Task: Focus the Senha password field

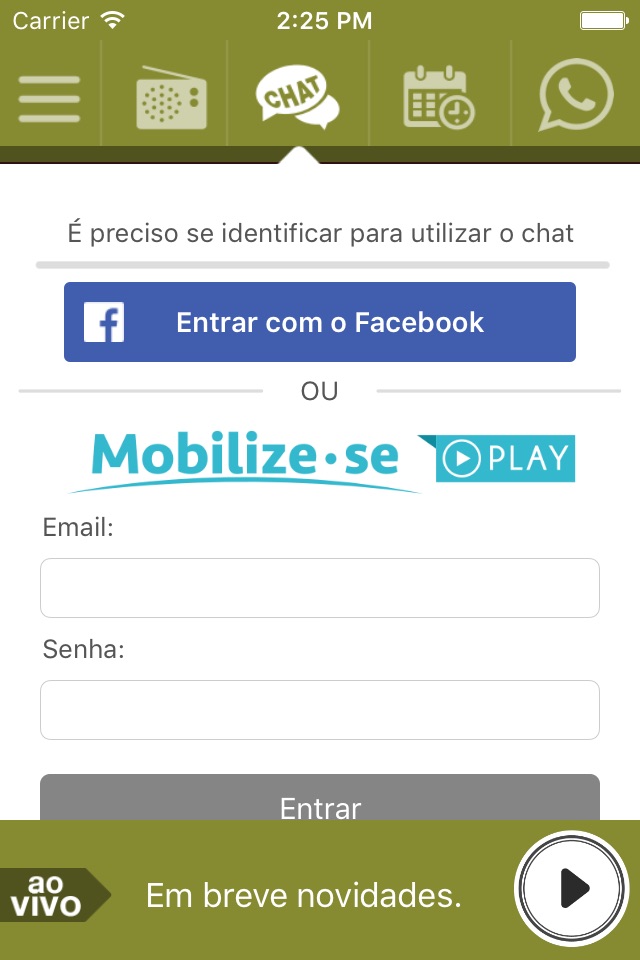Action: point(320,710)
